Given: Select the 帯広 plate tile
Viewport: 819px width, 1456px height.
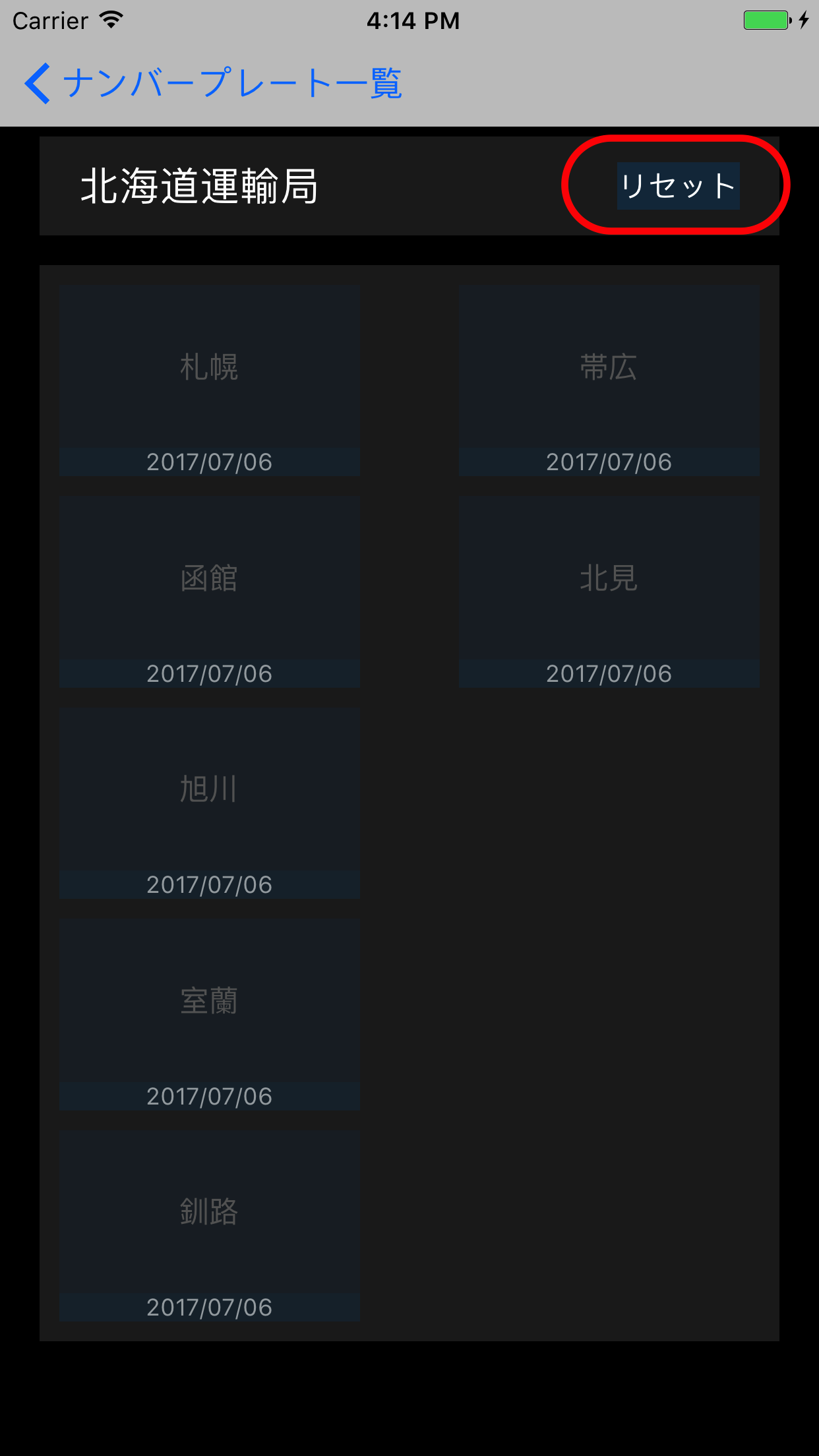Looking at the screenshot, I should 609,380.
